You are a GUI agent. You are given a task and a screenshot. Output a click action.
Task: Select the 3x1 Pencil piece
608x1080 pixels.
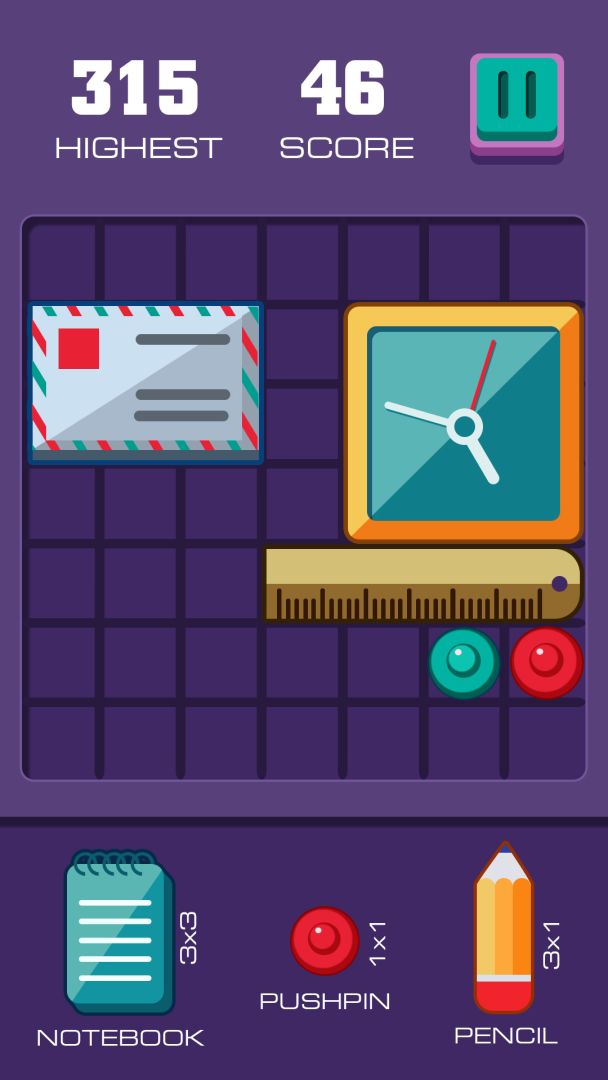click(x=503, y=928)
